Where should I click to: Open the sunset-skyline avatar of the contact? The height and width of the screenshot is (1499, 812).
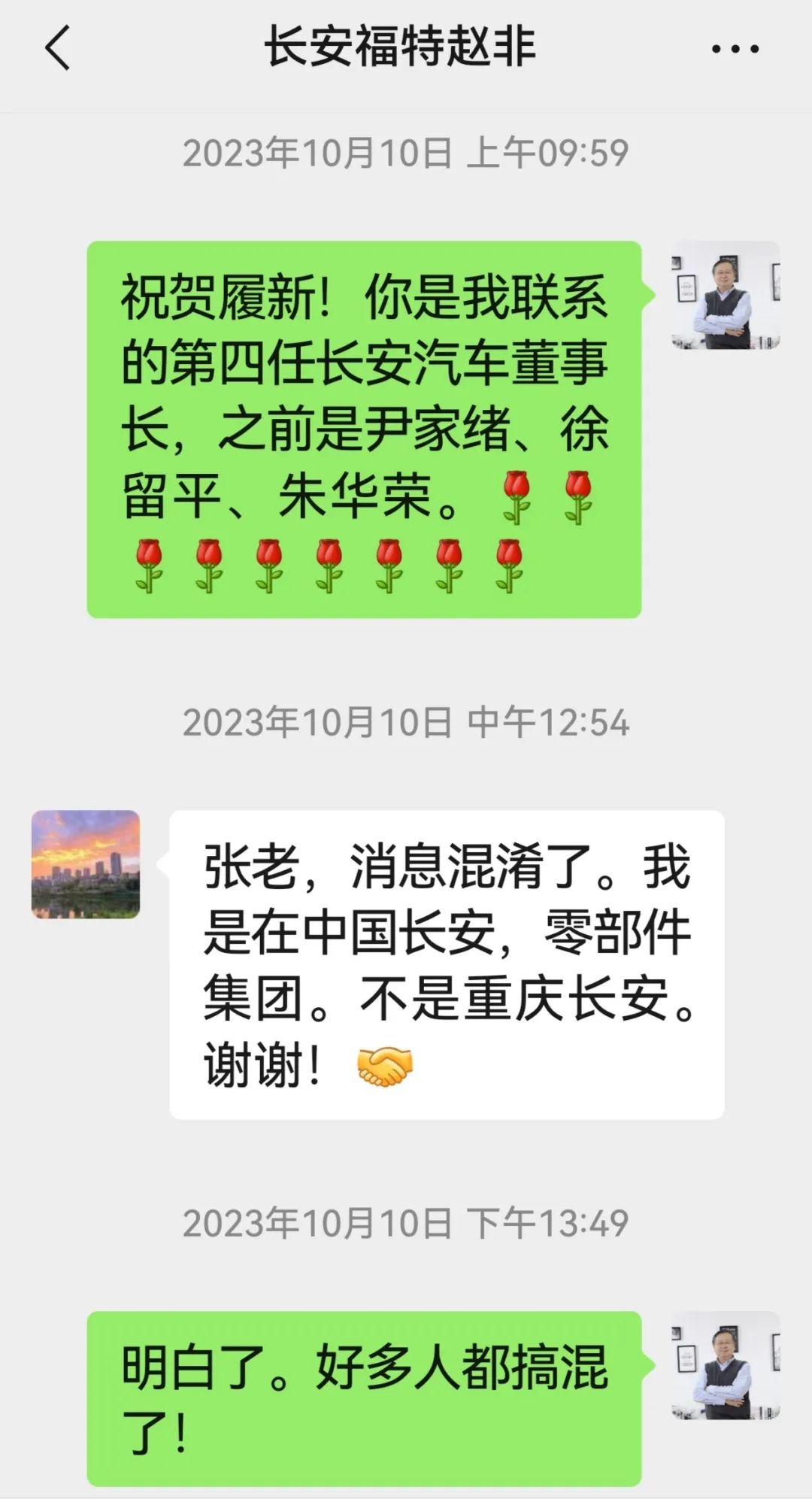point(86,864)
